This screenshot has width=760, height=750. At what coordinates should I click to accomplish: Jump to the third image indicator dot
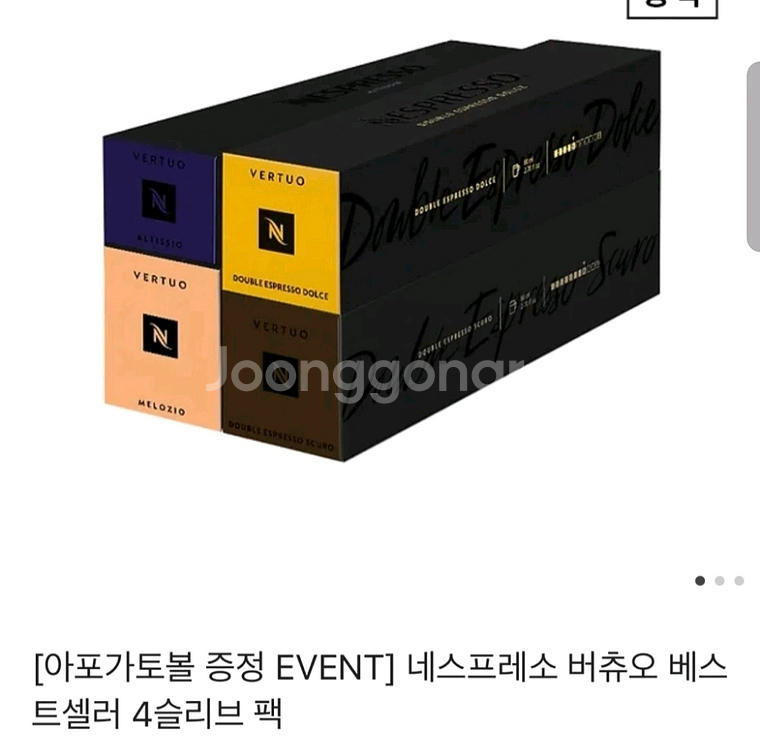738,580
